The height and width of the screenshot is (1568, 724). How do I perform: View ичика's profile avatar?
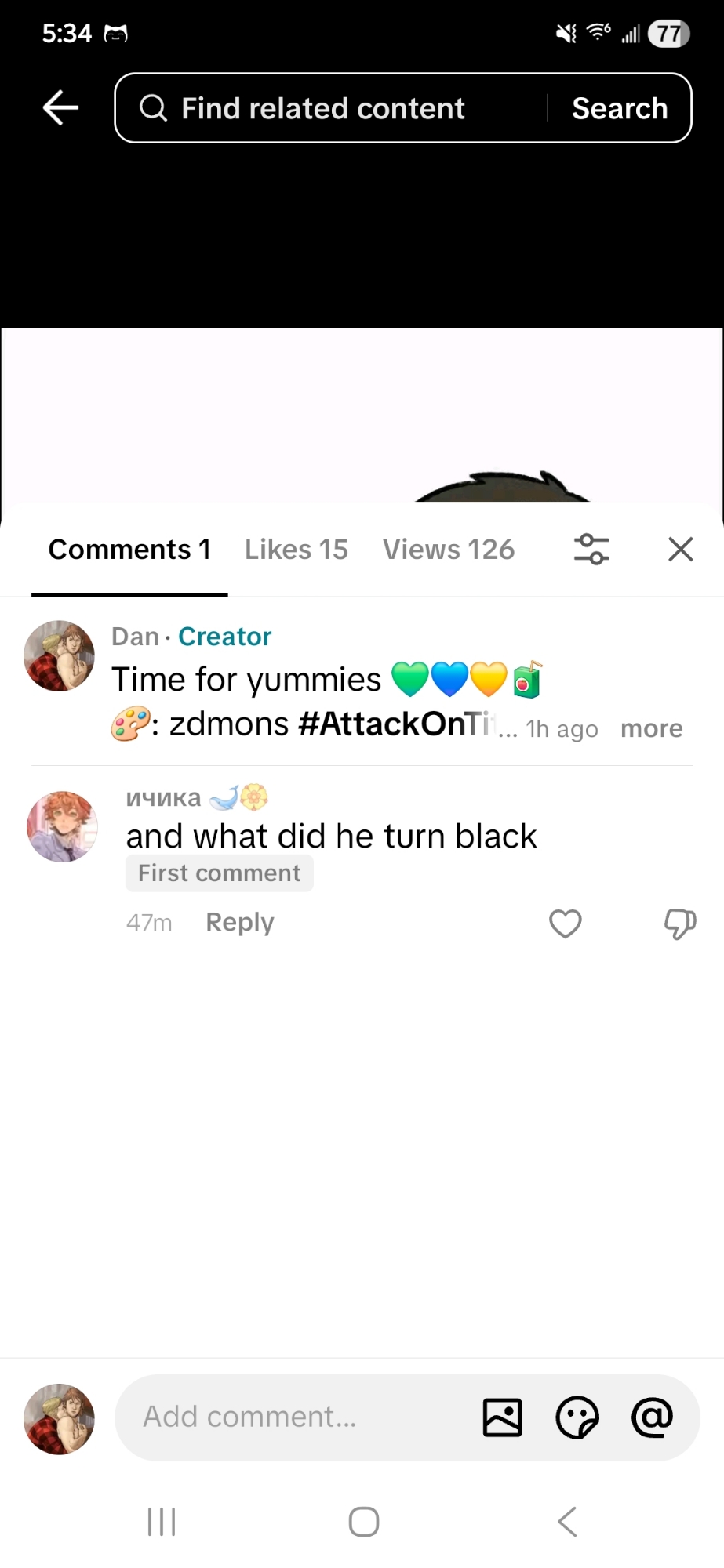62,826
